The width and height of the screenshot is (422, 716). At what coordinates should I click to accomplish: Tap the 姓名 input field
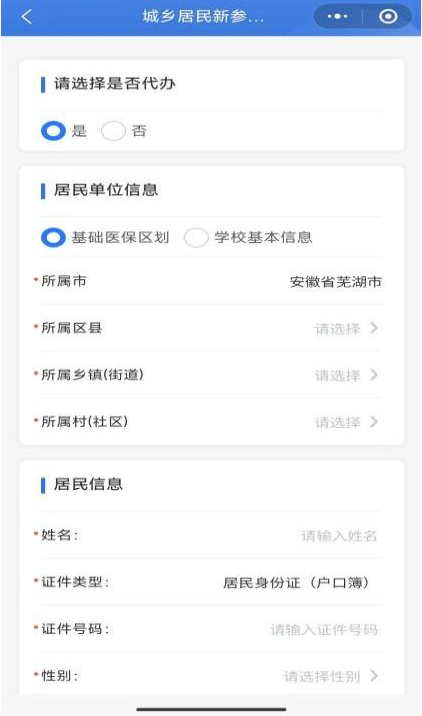(x=211, y=535)
